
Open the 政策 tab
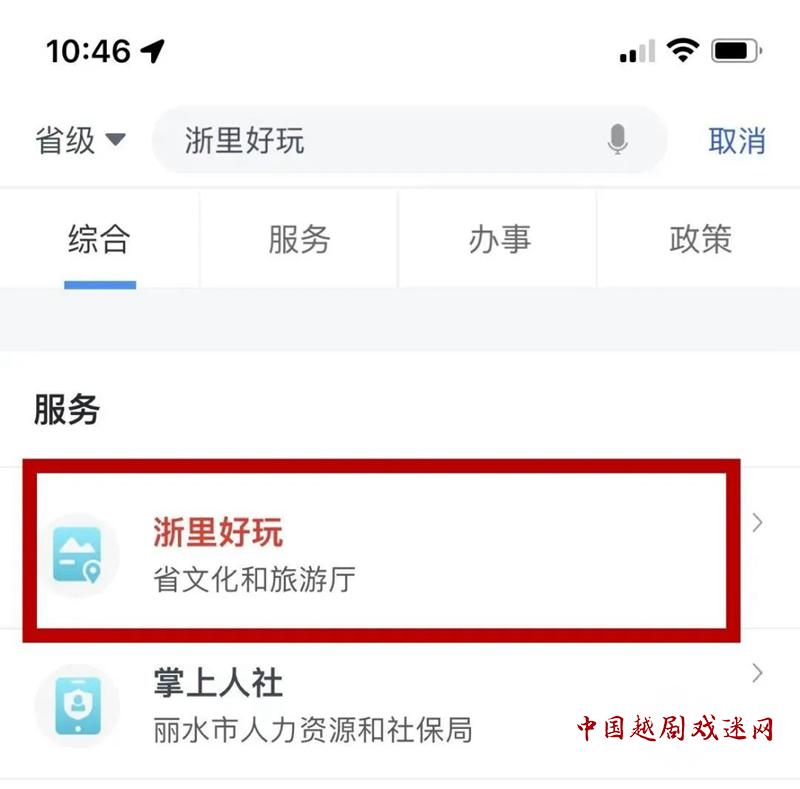[x=700, y=239]
